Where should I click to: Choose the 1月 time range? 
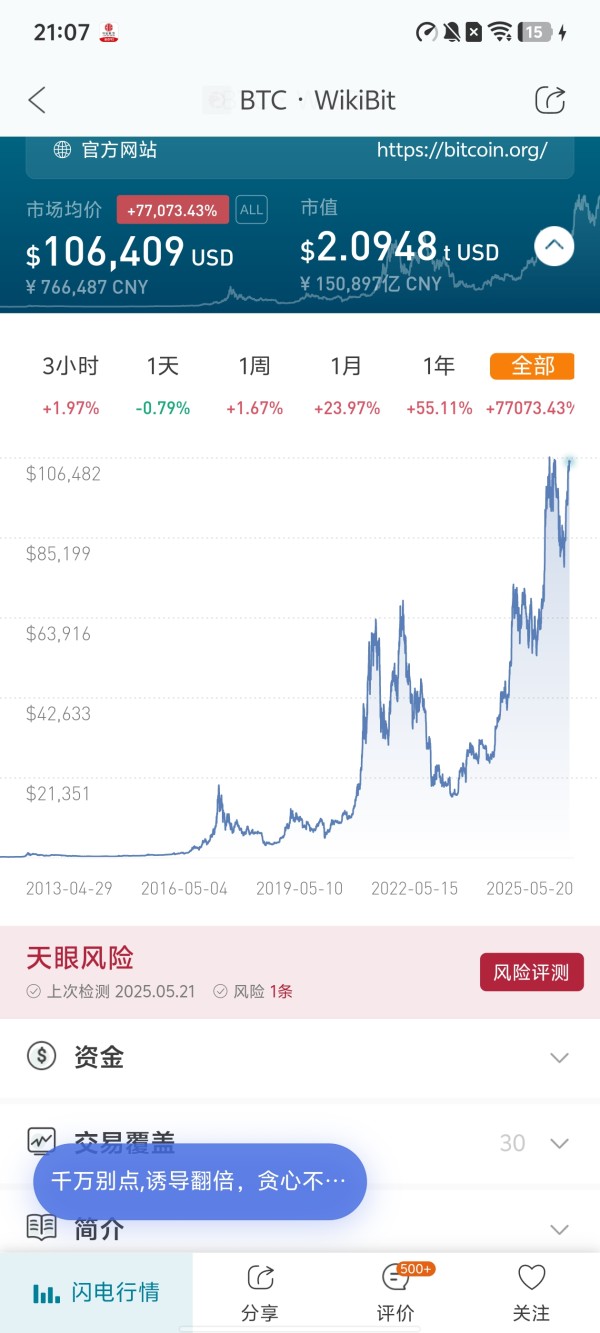(x=346, y=367)
